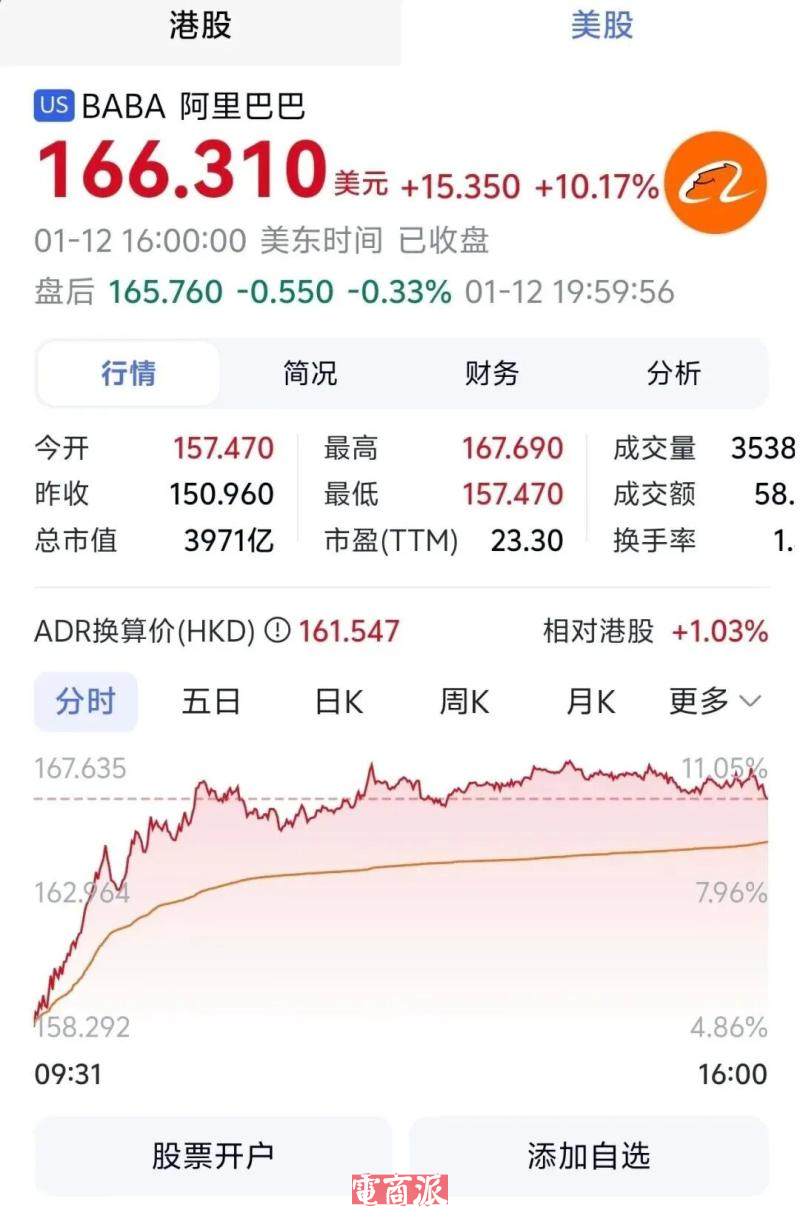Open the 月K chart

[590, 702]
